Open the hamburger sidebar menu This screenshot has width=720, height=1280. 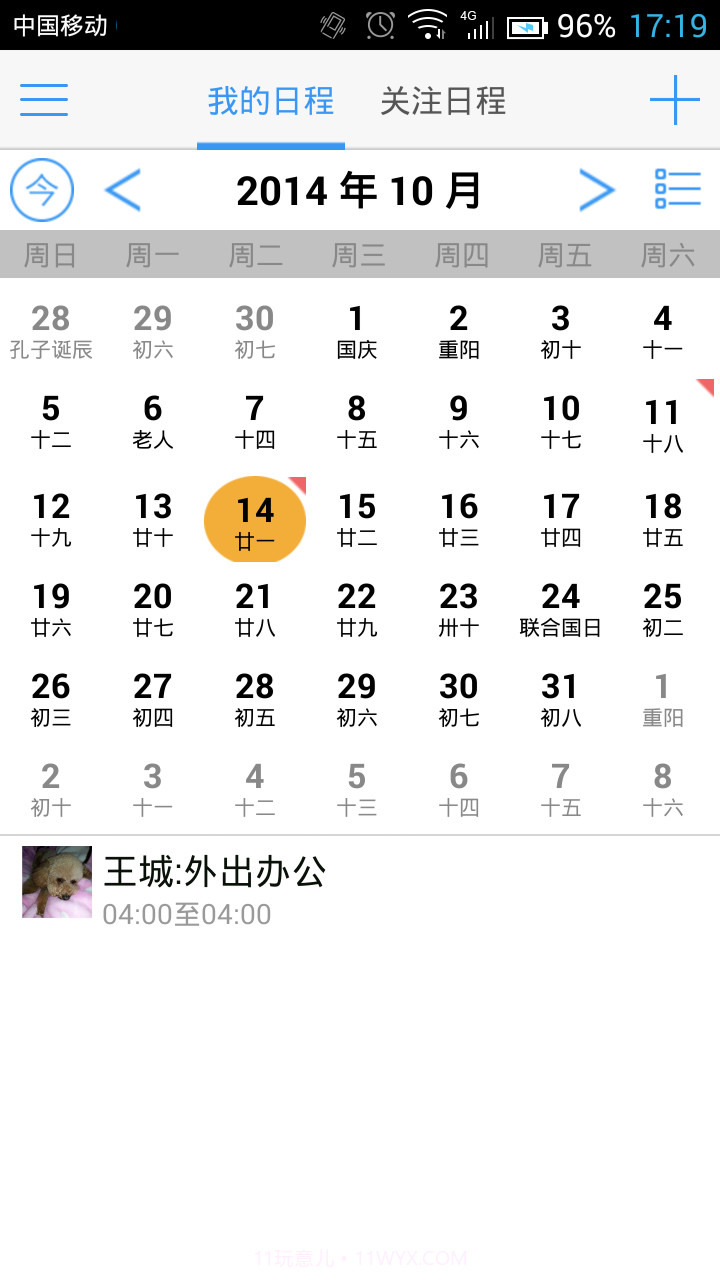click(43, 100)
